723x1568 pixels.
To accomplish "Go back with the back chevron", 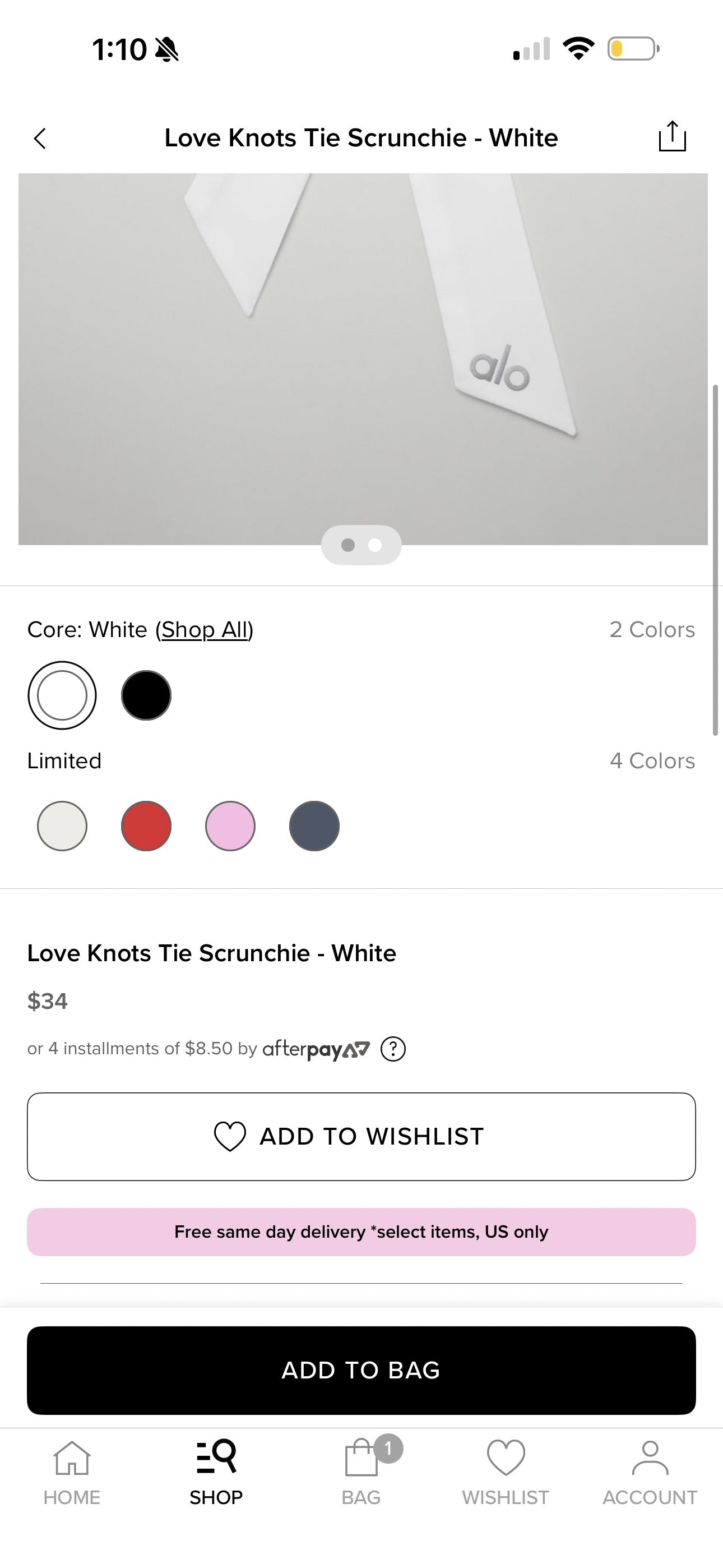I will [40, 137].
